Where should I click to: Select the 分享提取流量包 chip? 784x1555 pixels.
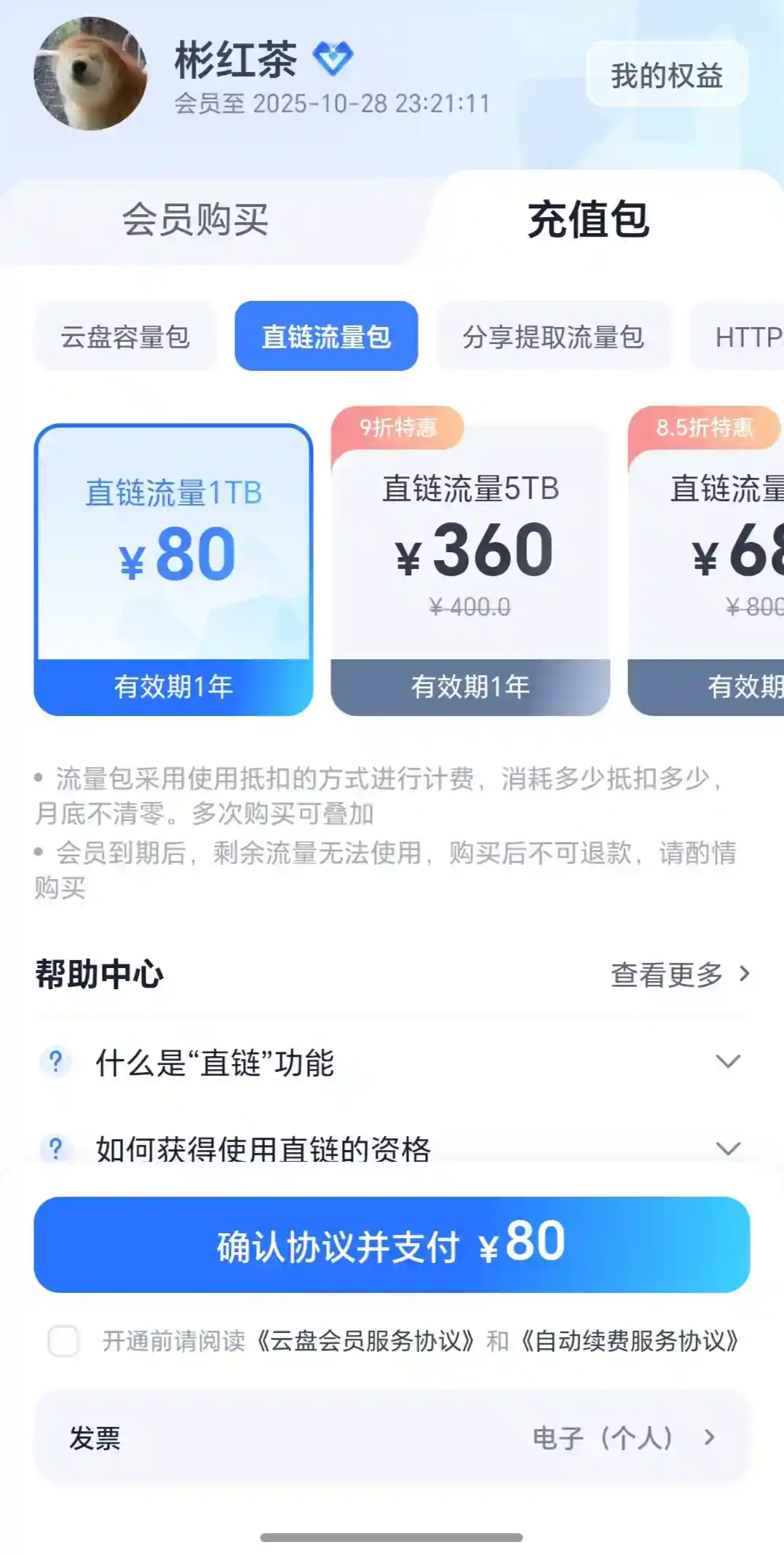[x=553, y=336]
